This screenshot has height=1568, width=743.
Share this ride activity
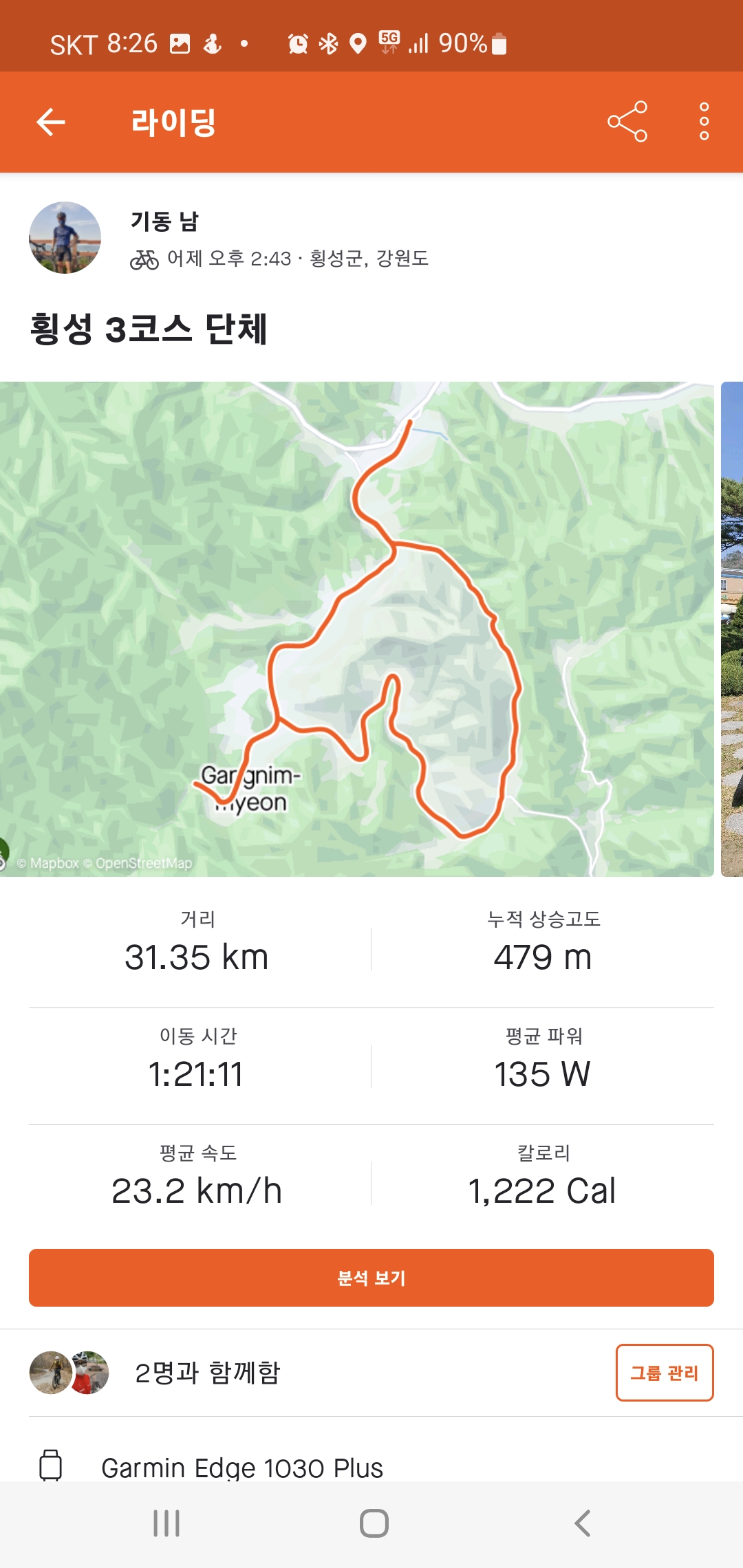(x=627, y=122)
